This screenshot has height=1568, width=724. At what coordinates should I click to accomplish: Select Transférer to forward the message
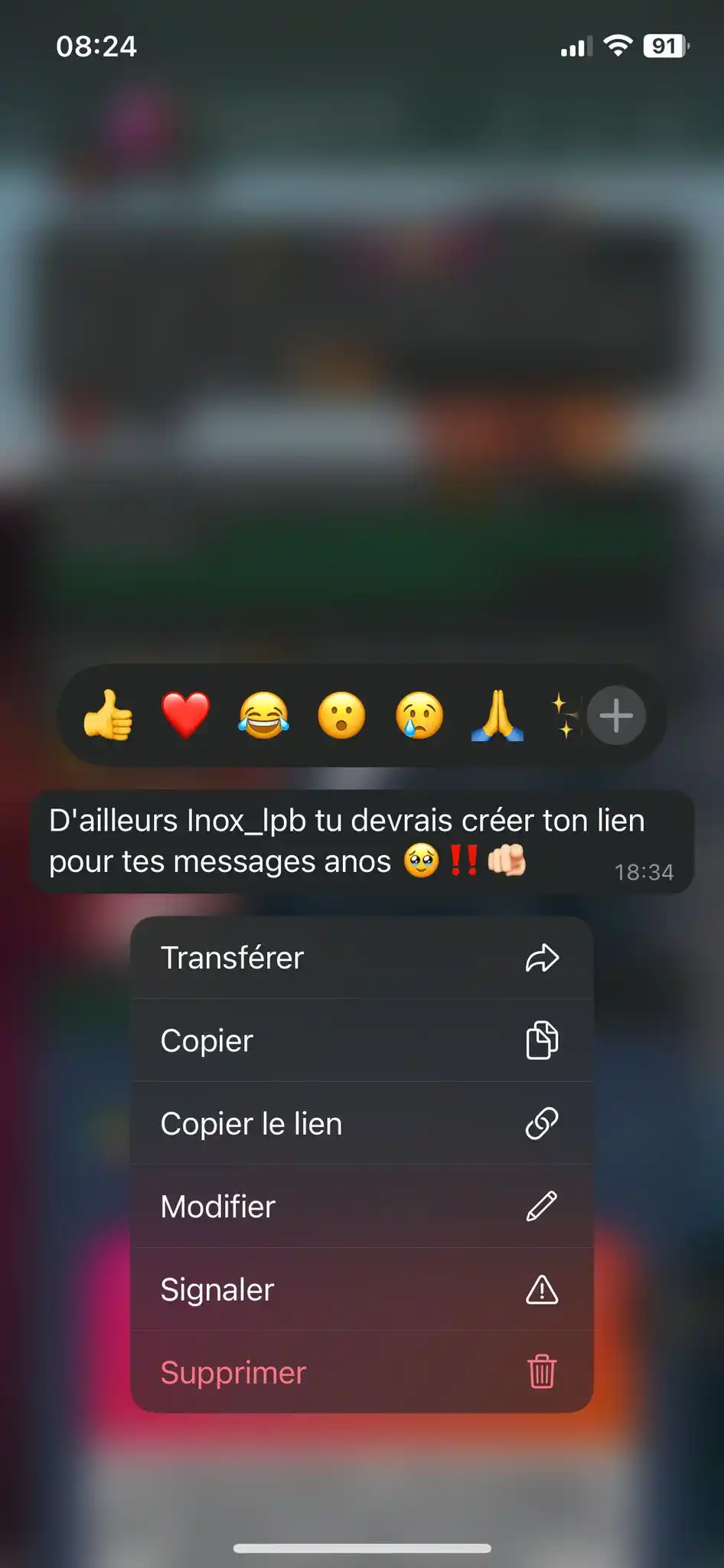click(361, 958)
